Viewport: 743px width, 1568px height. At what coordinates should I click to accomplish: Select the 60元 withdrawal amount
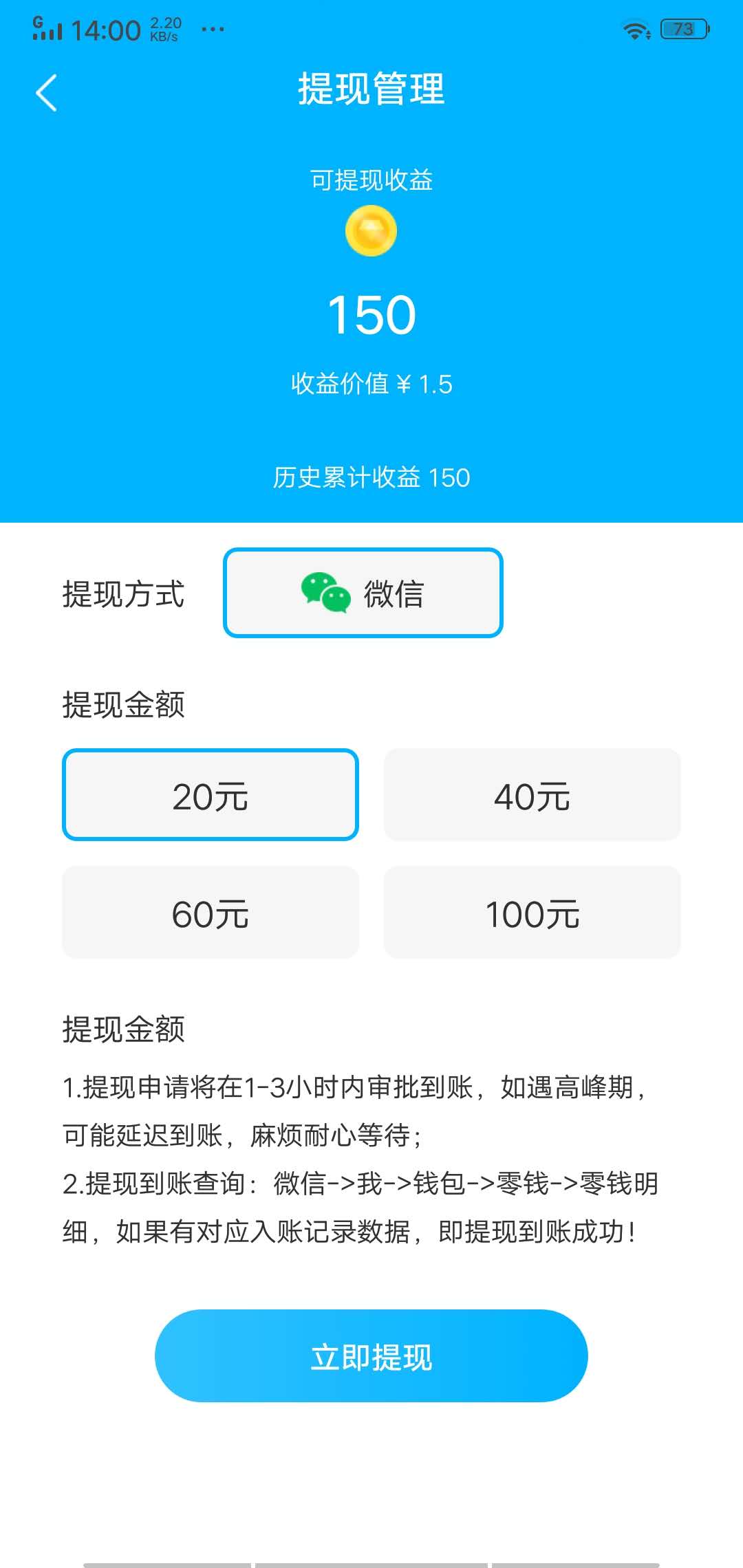tap(211, 913)
